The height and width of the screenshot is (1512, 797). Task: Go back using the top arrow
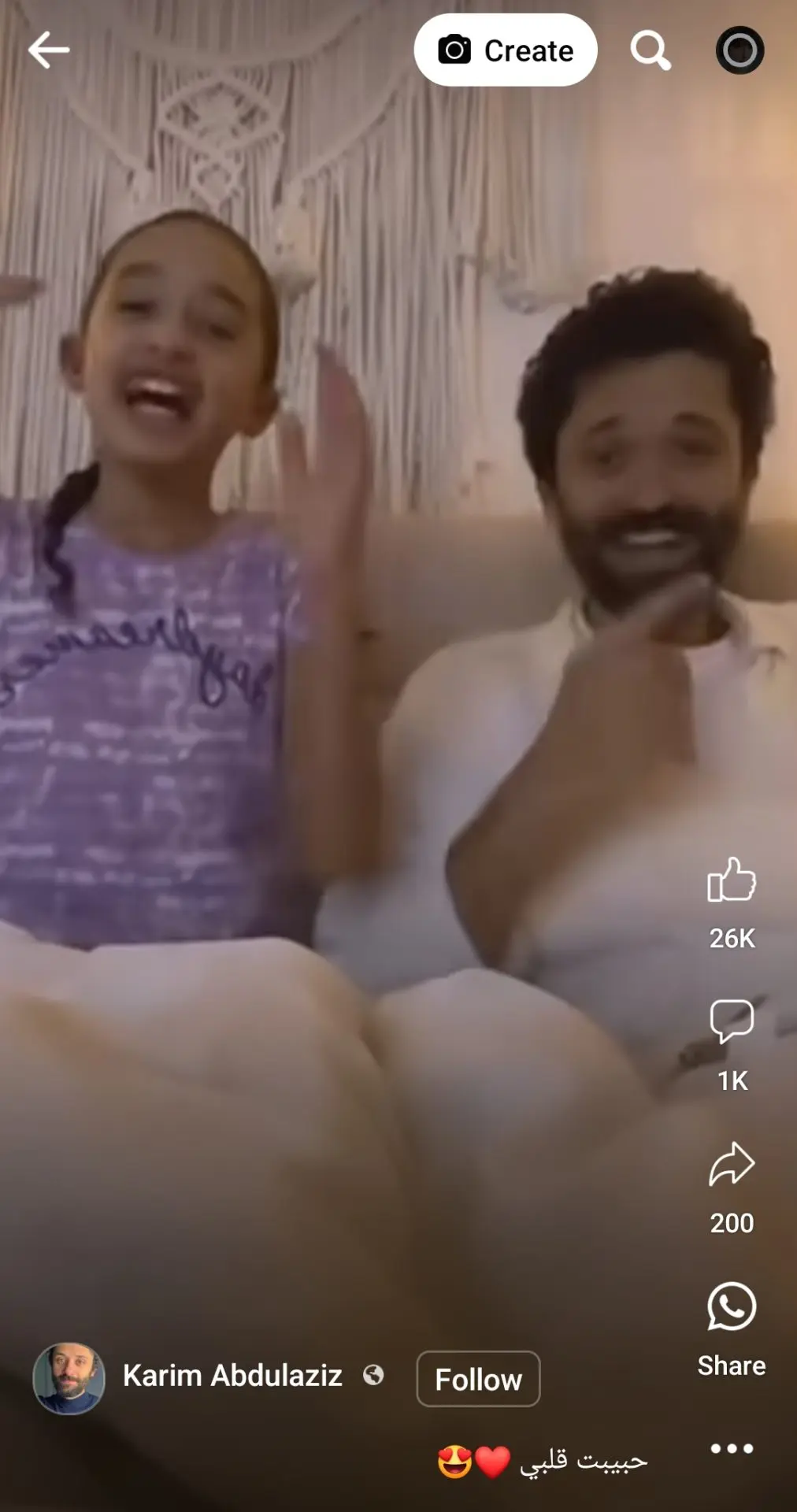pyautogui.click(x=49, y=50)
